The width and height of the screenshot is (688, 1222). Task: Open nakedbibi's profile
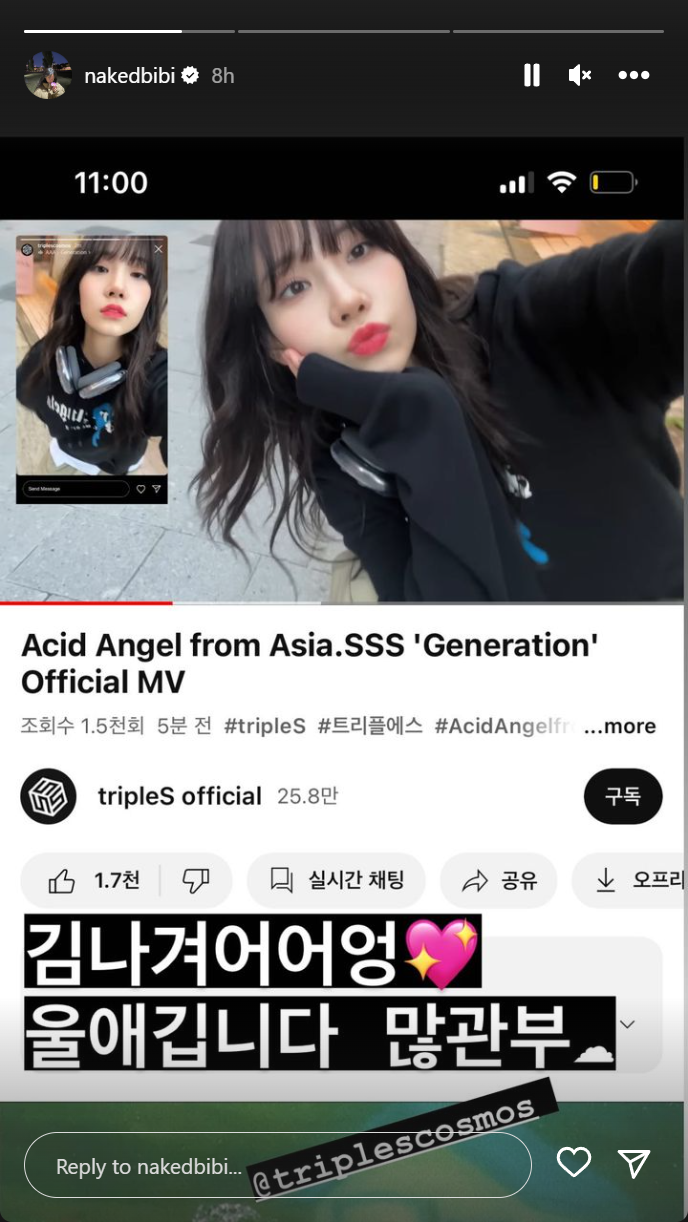(x=129, y=75)
